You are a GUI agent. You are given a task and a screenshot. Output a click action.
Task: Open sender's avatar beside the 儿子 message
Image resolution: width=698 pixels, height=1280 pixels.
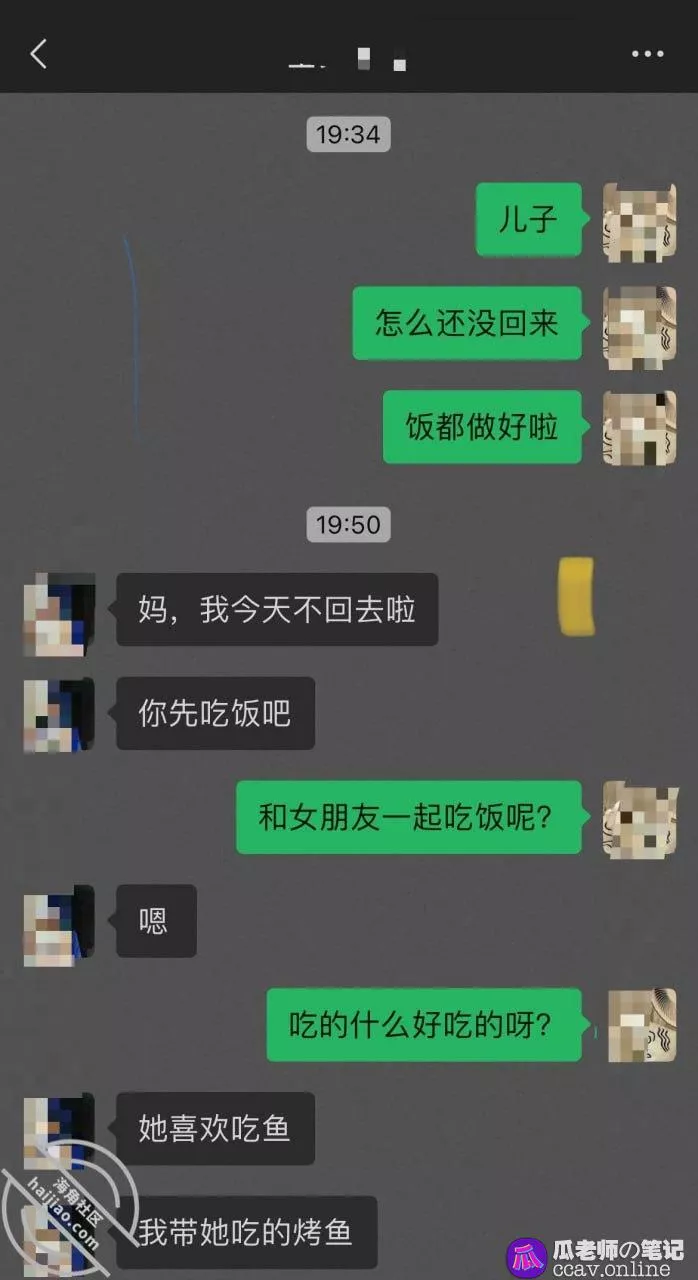pos(639,222)
